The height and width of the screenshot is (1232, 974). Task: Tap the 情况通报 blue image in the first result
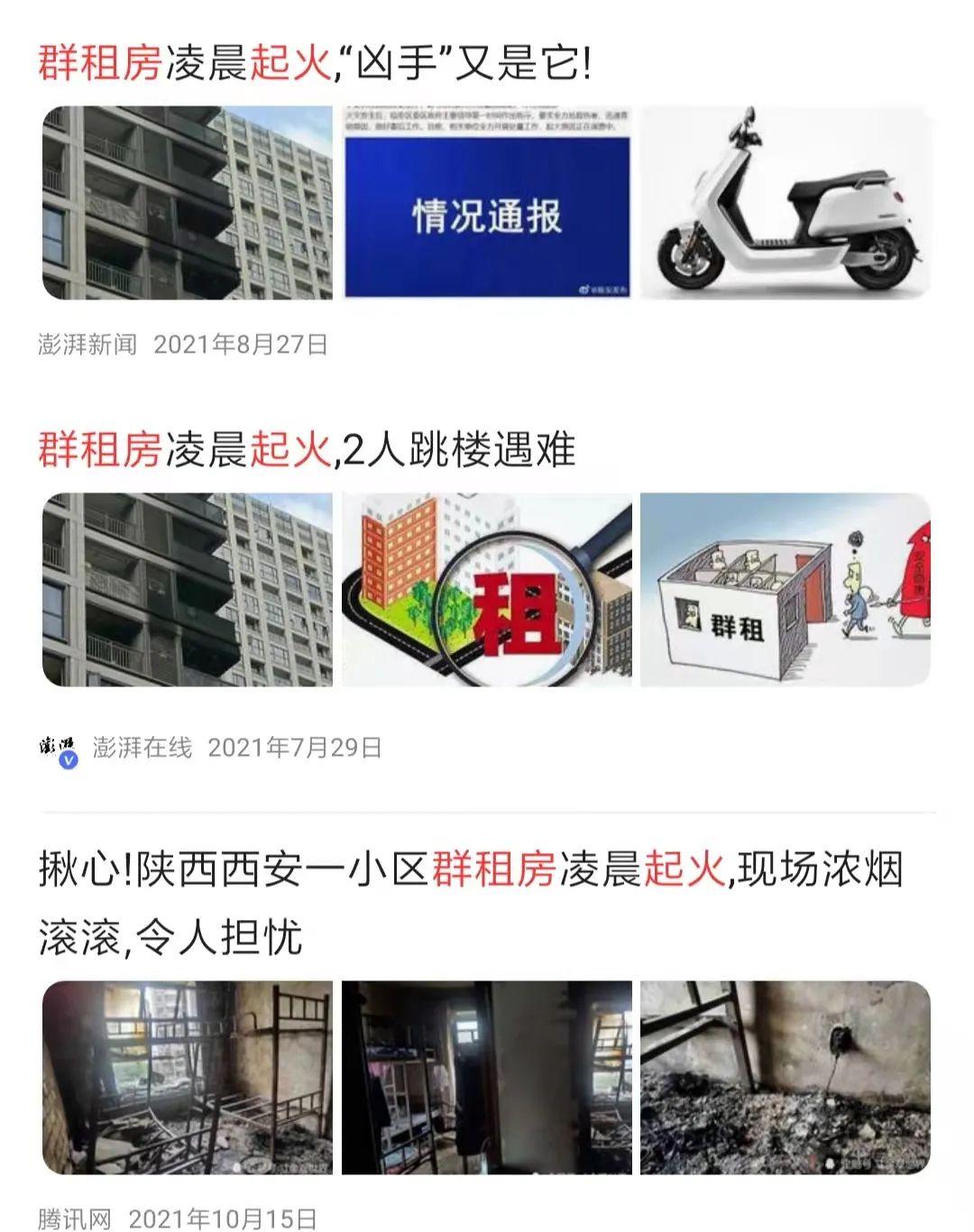point(486,203)
